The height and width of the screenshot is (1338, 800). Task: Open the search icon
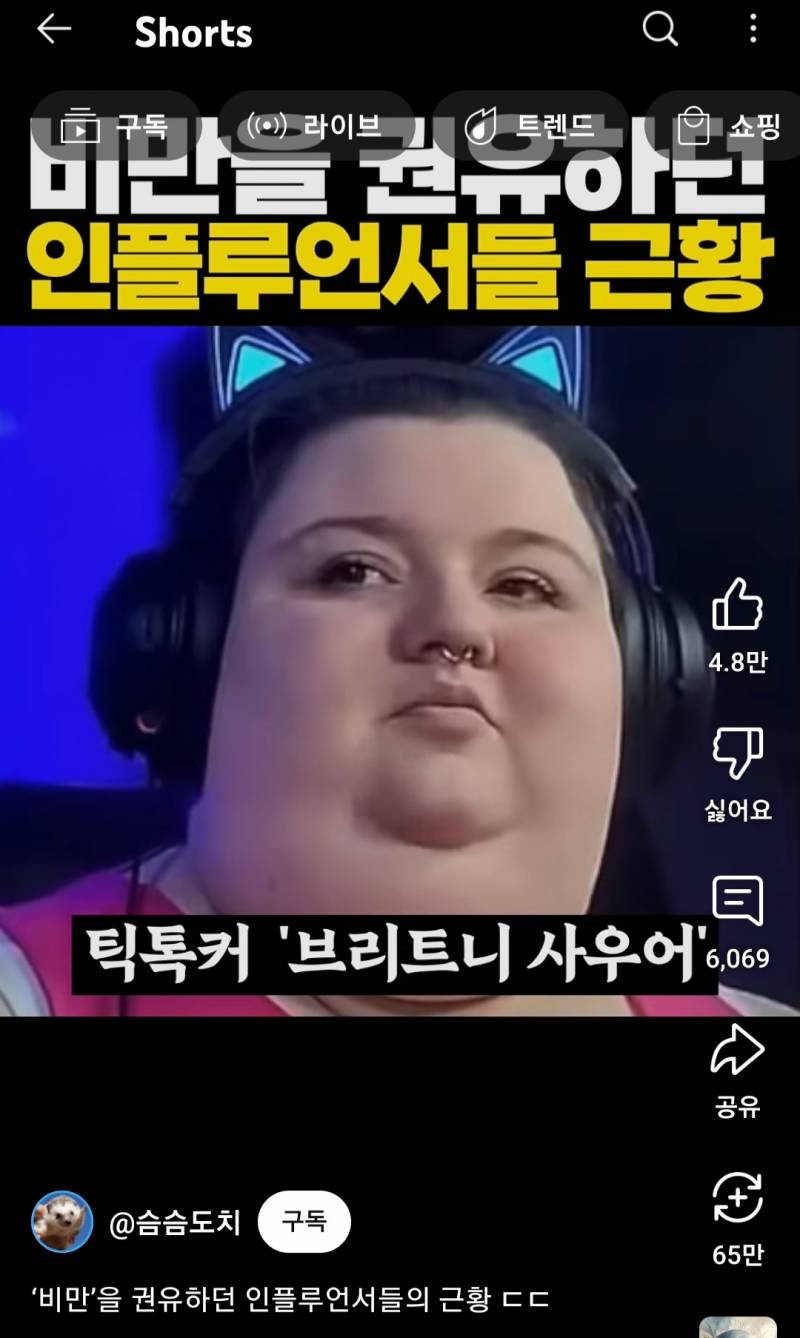coord(659,30)
